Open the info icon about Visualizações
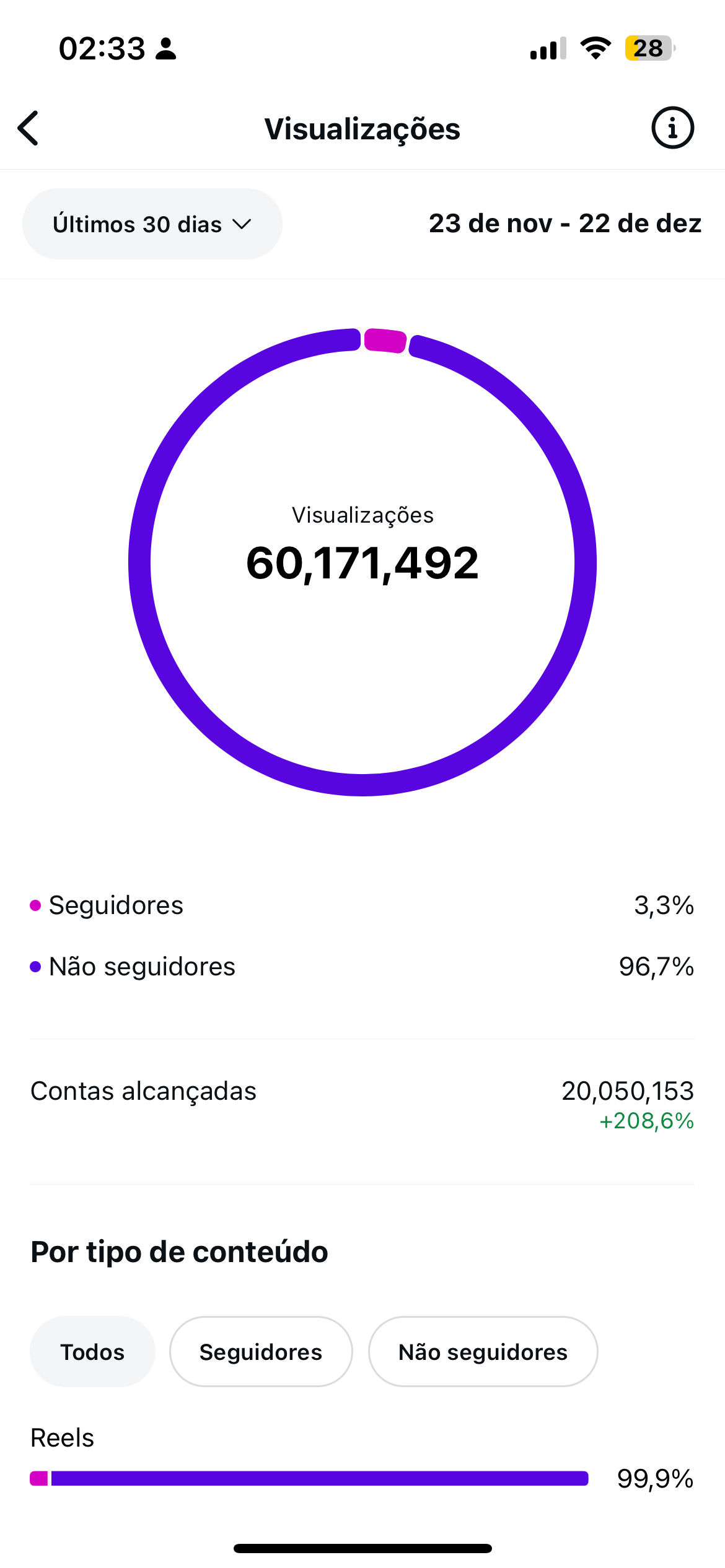Image resolution: width=725 pixels, height=1568 pixels. [672, 128]
